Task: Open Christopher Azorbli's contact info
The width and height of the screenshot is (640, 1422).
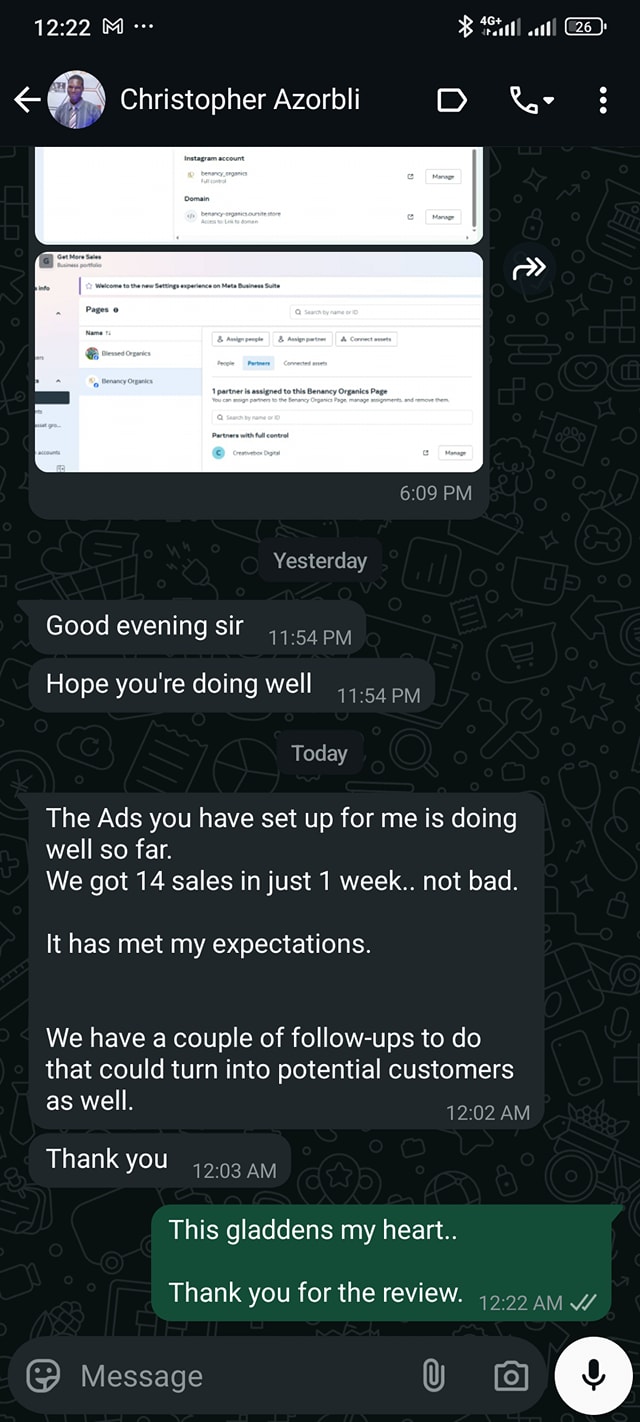Action: [x=239, y=100]
